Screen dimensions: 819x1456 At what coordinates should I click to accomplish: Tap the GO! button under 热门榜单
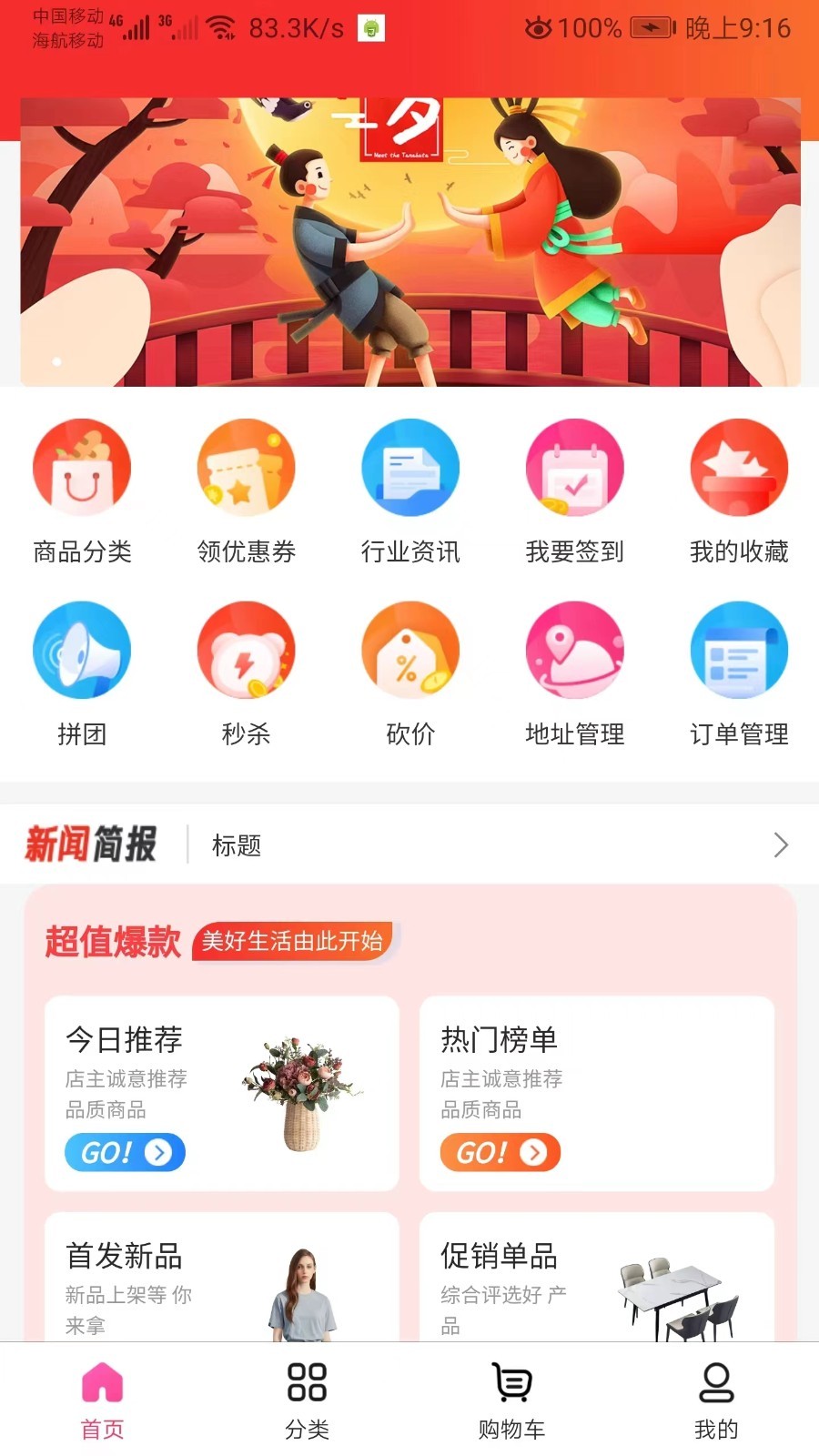point(500,1152)
